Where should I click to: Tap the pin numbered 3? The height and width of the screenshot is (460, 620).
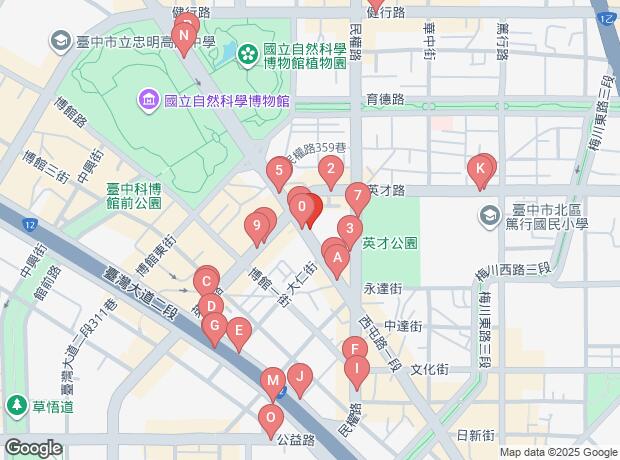[348, 229]
